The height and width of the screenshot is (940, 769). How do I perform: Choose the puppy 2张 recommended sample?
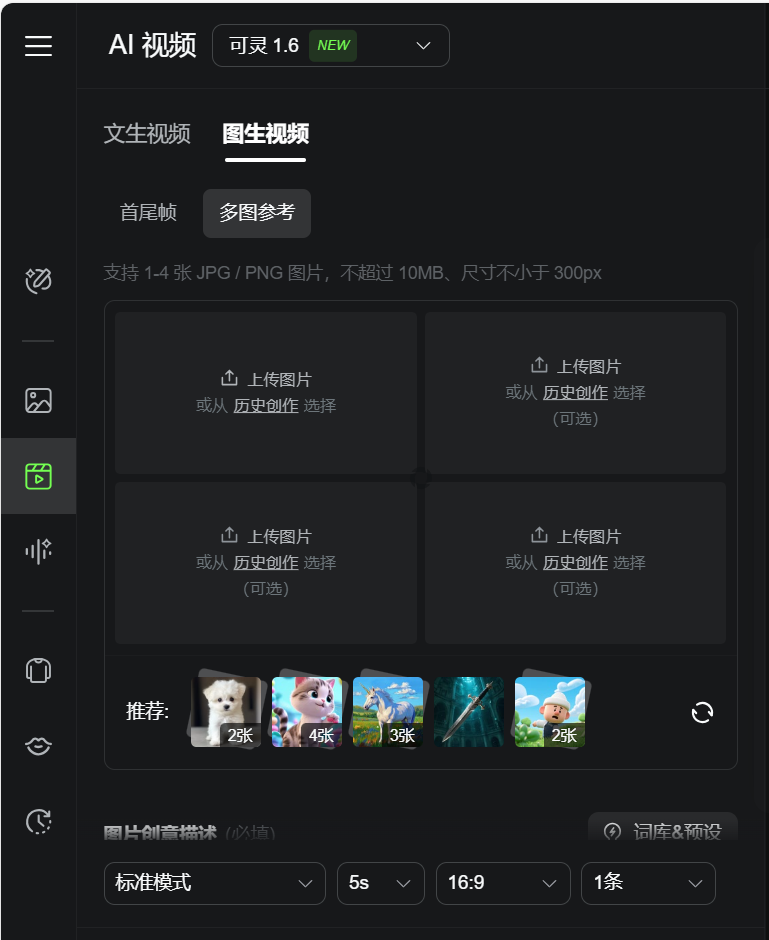pyautogui.click(x=227, y=712)
